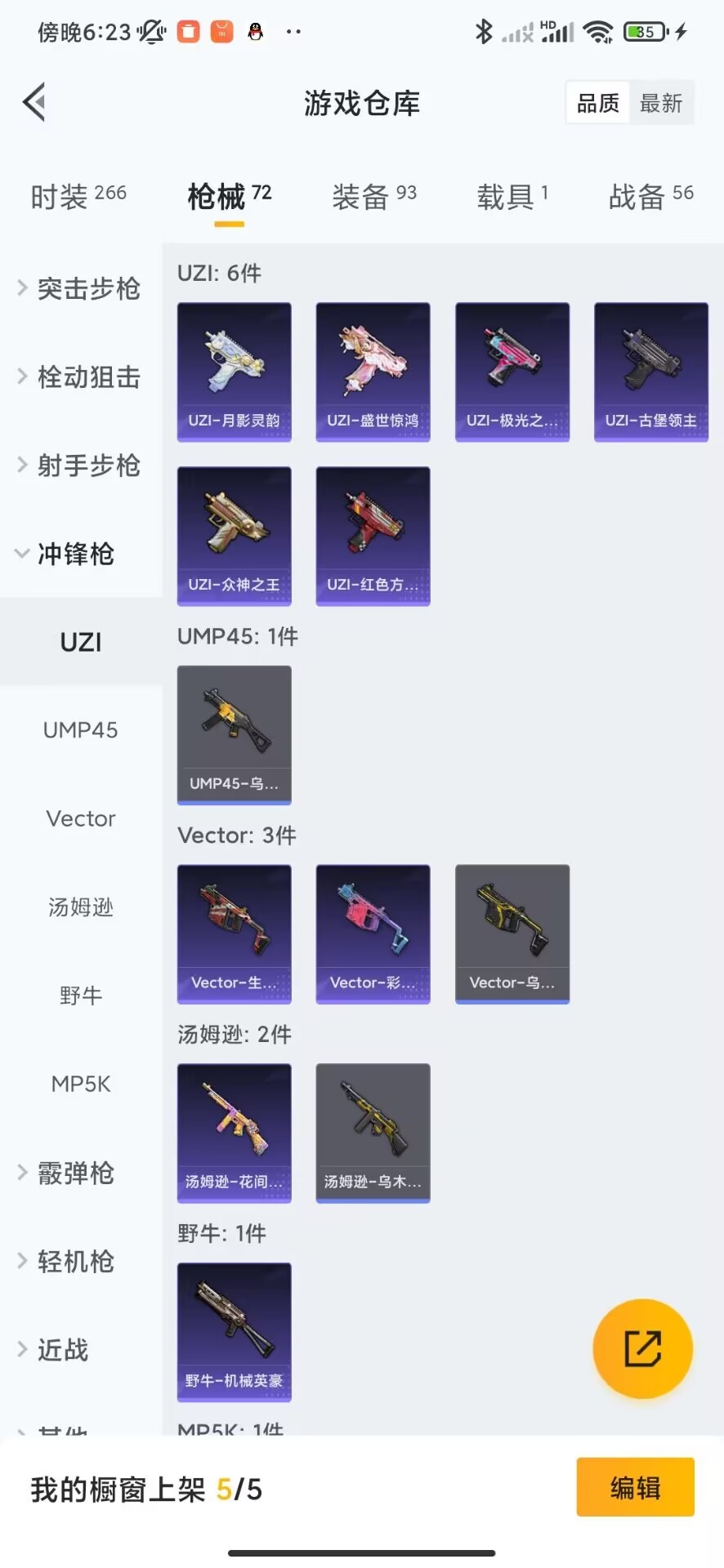Select 汤姆逊 in the side list
The height and width of the screenshot is (1568, 724).
click(x=80, y=906)
